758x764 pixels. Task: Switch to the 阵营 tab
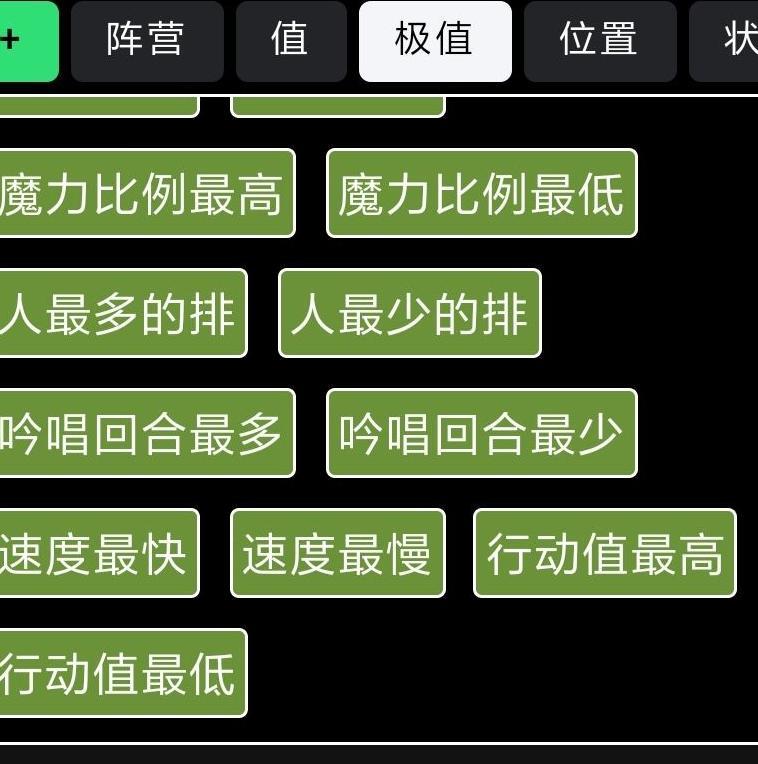pos(146,41)
